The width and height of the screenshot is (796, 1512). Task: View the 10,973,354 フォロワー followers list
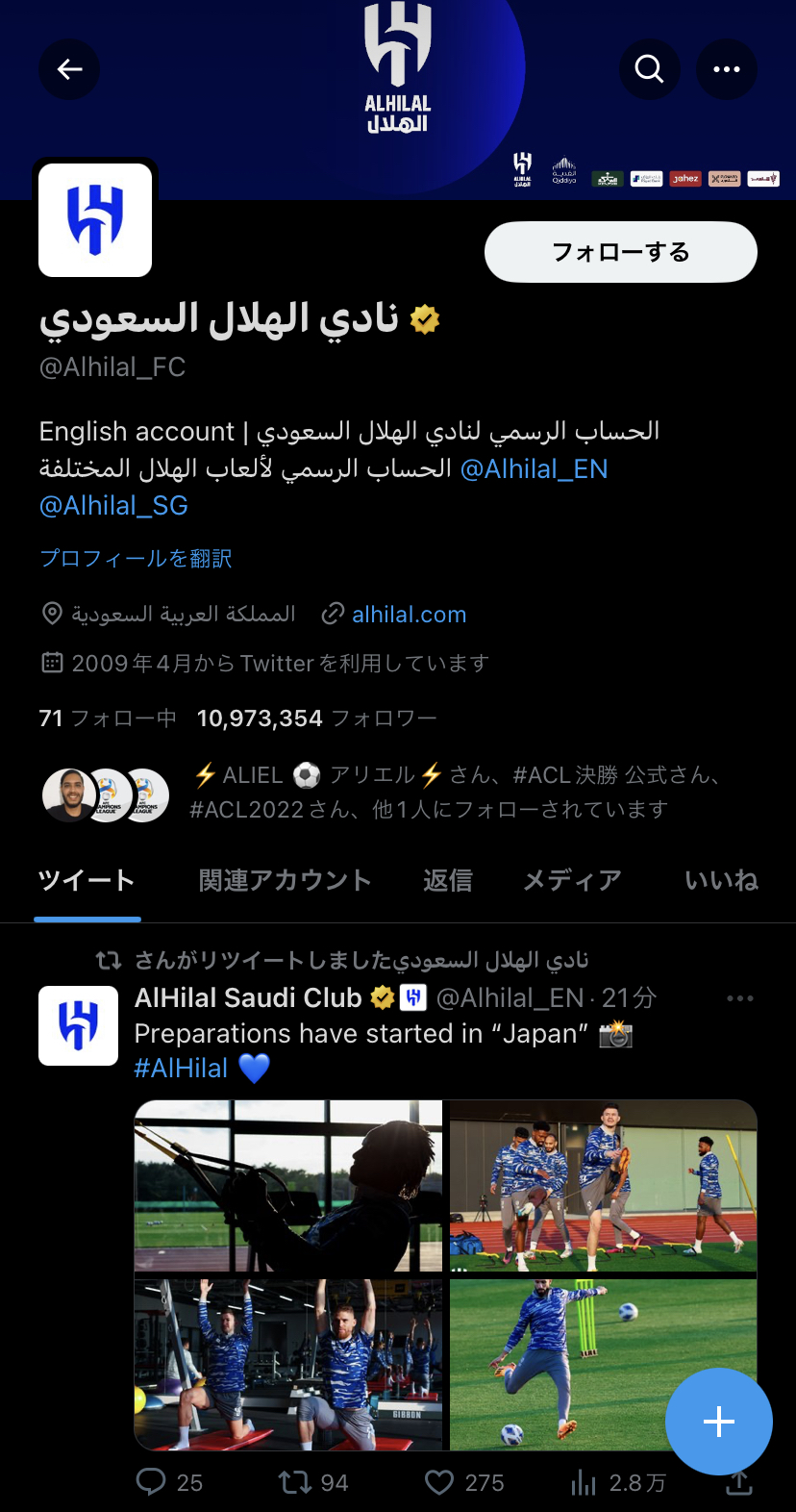point(316,718)
